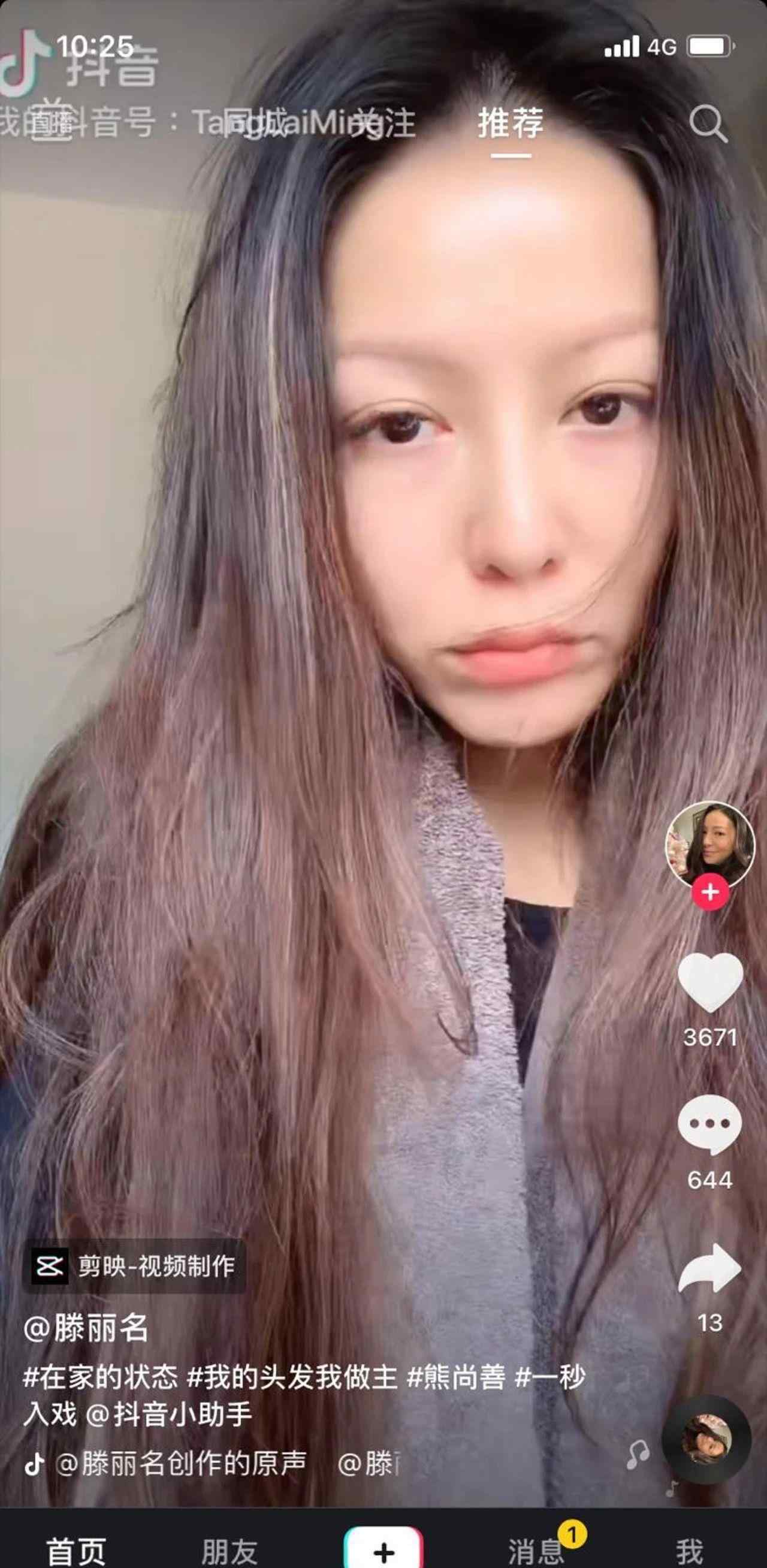
Task: Like this video with the heart
Action: point(710,982)
